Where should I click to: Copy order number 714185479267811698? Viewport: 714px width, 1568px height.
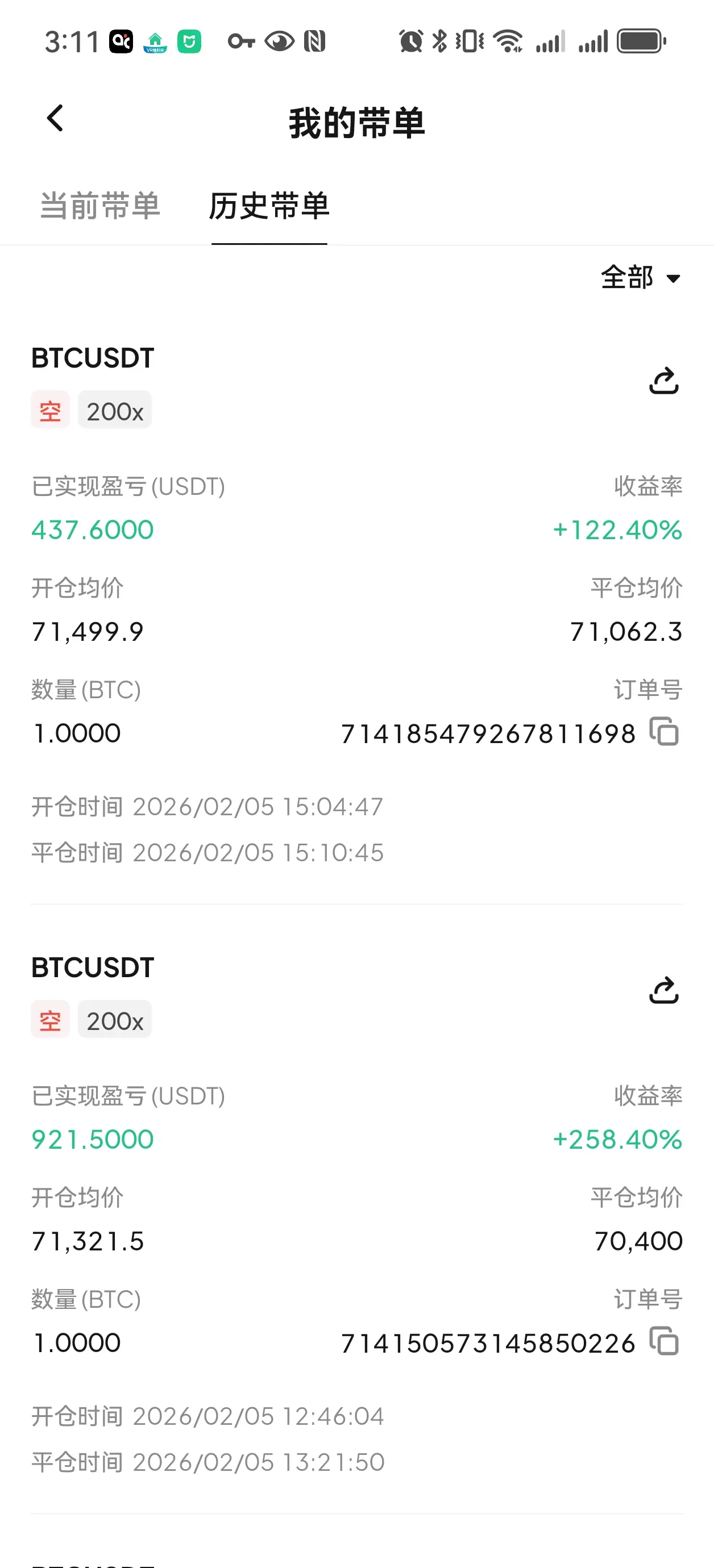pyautogui.click(x=664, y=732)
